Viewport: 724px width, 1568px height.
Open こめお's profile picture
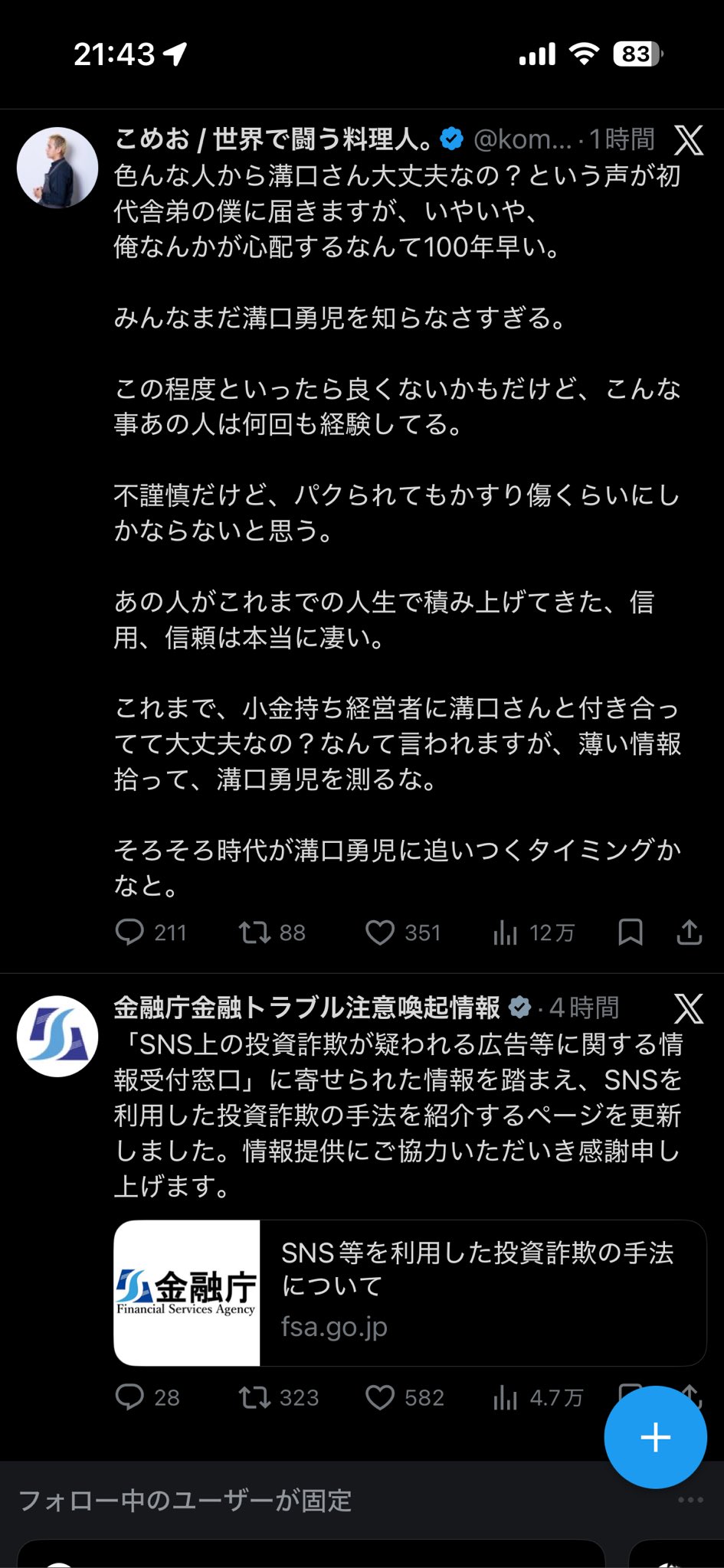click(57, 168)
